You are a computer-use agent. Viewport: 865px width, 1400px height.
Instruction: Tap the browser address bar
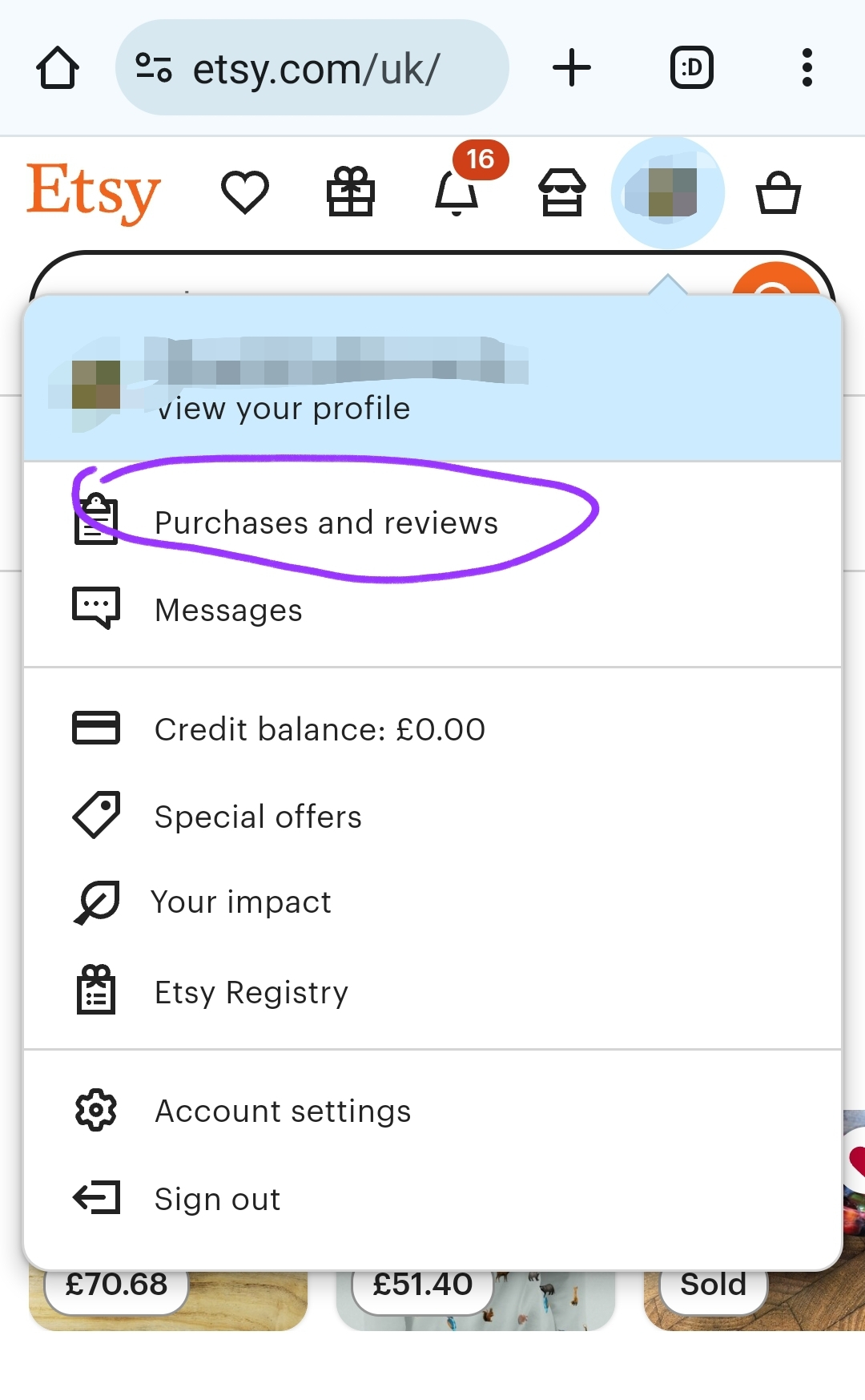coord(312,67)
